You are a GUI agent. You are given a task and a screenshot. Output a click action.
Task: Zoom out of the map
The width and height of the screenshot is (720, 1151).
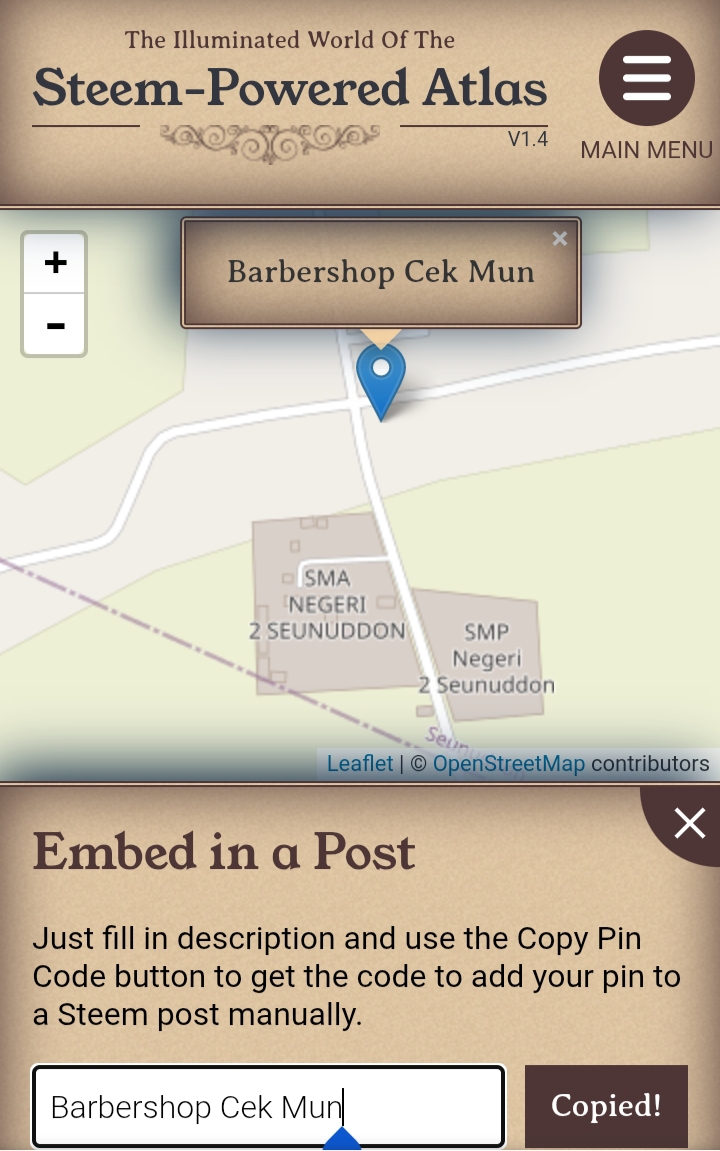pyautogui.click(x=55, y=326)
